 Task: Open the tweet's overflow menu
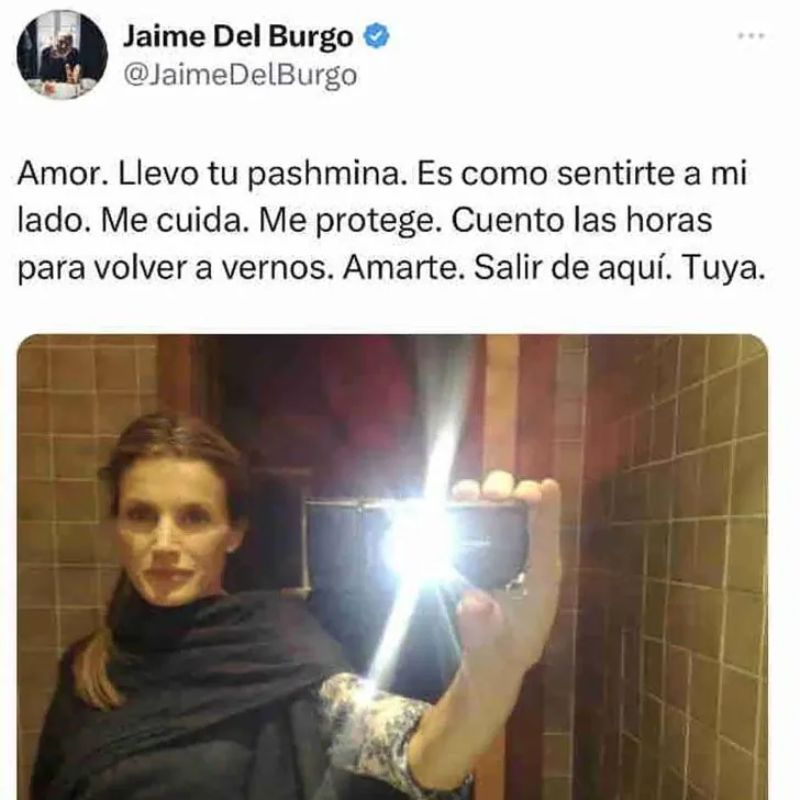(749, 36)
